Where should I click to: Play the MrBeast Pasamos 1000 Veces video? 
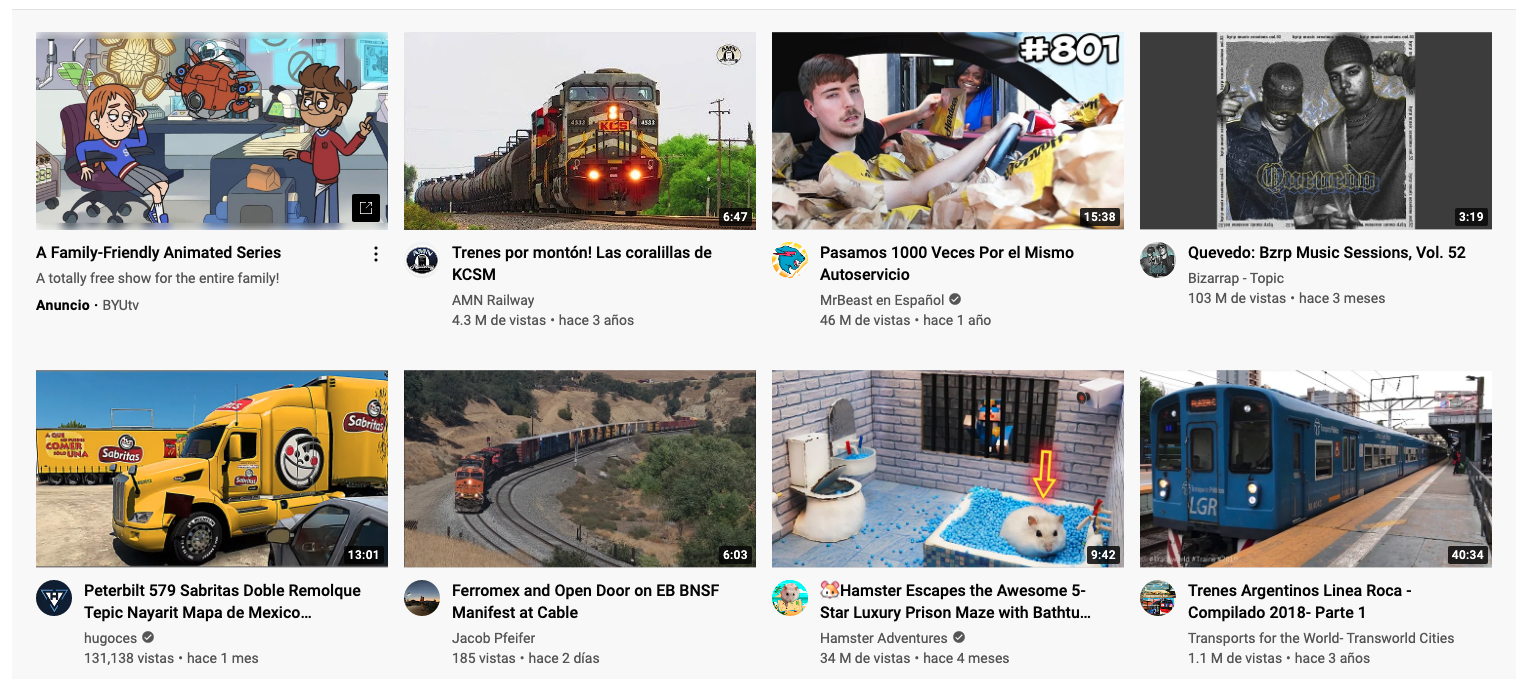click(947, 131)
